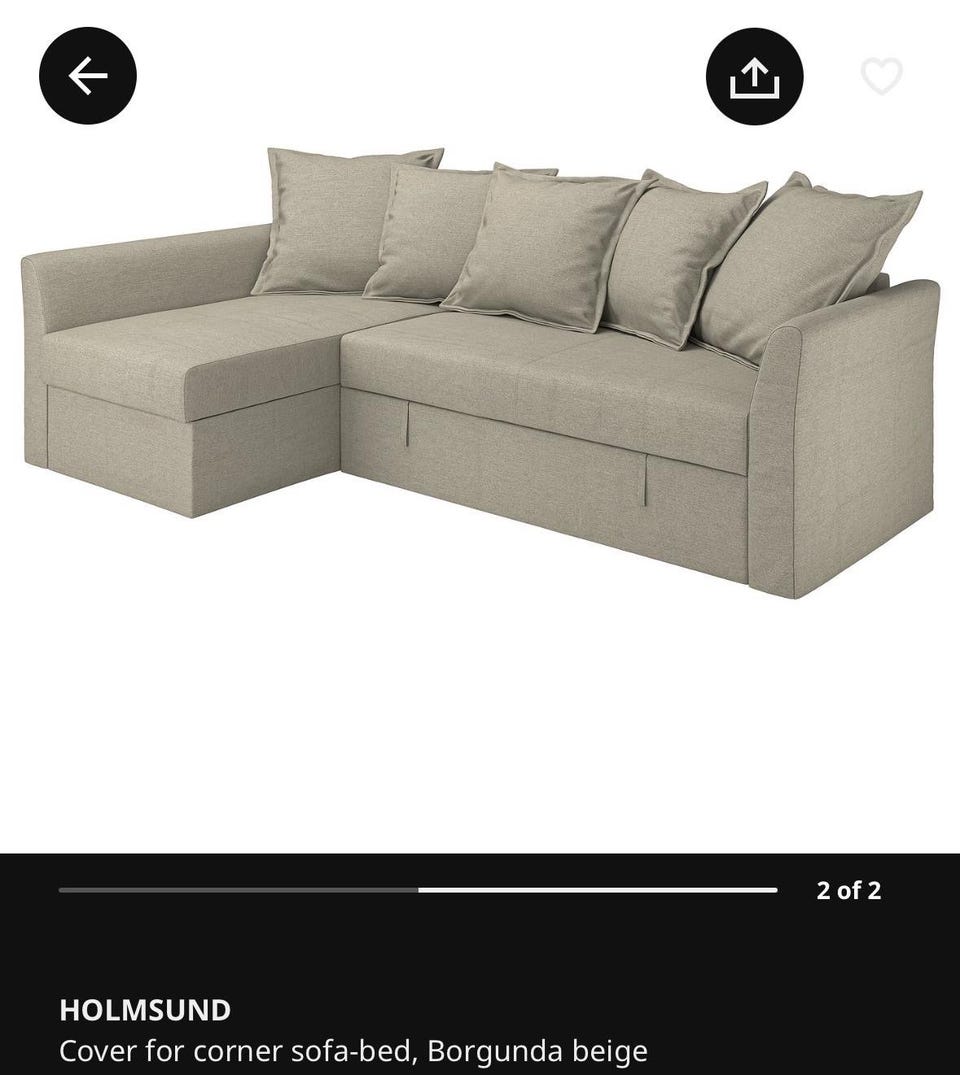Add the sofa cover to favorites
Viewport: 960px width, 1075px height.
[x=881, y=77]
